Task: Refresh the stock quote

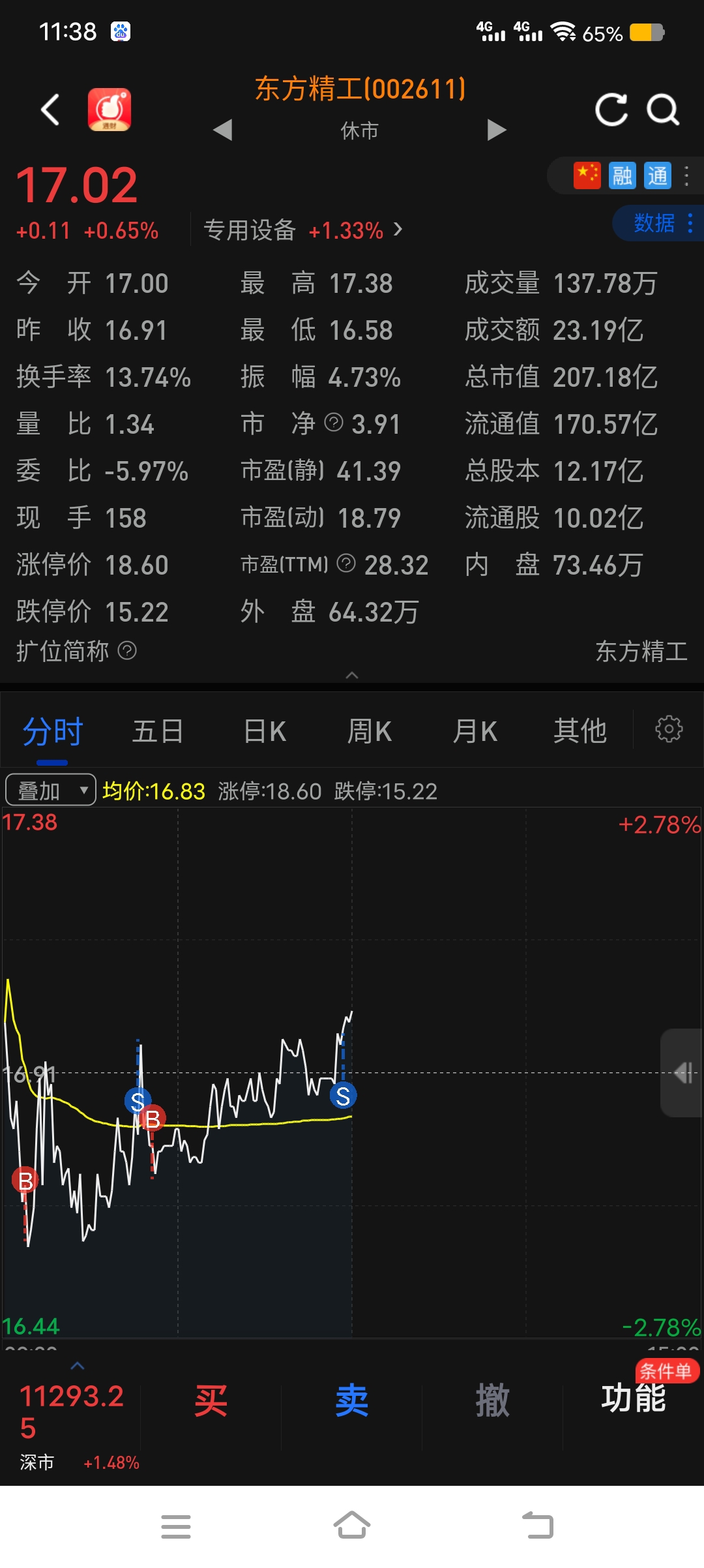Action: point(611,110)
